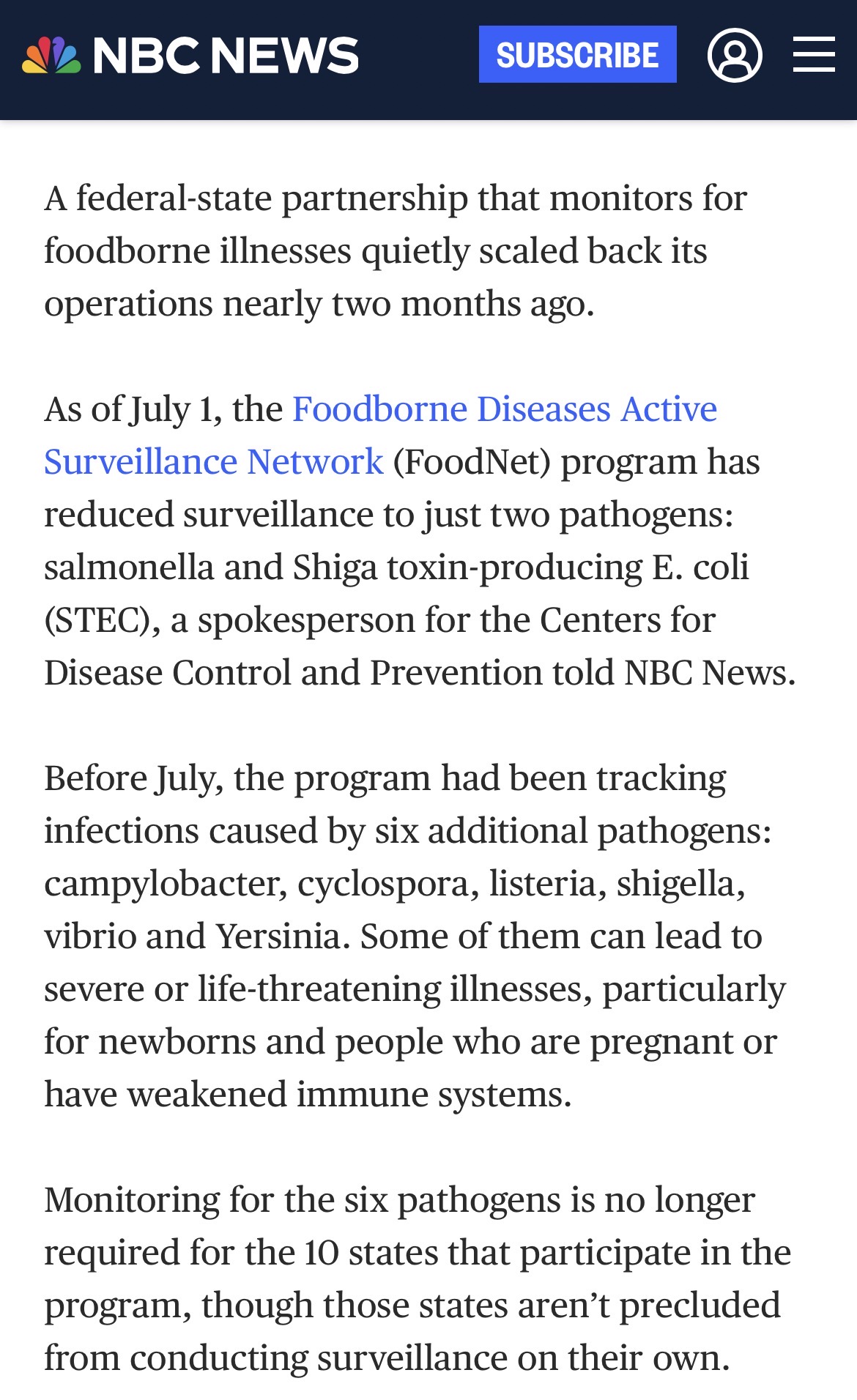Open Foodborne Diseases Active Surveillance Network link
This screenshot has height=1400, width=857.
(380, 435)
